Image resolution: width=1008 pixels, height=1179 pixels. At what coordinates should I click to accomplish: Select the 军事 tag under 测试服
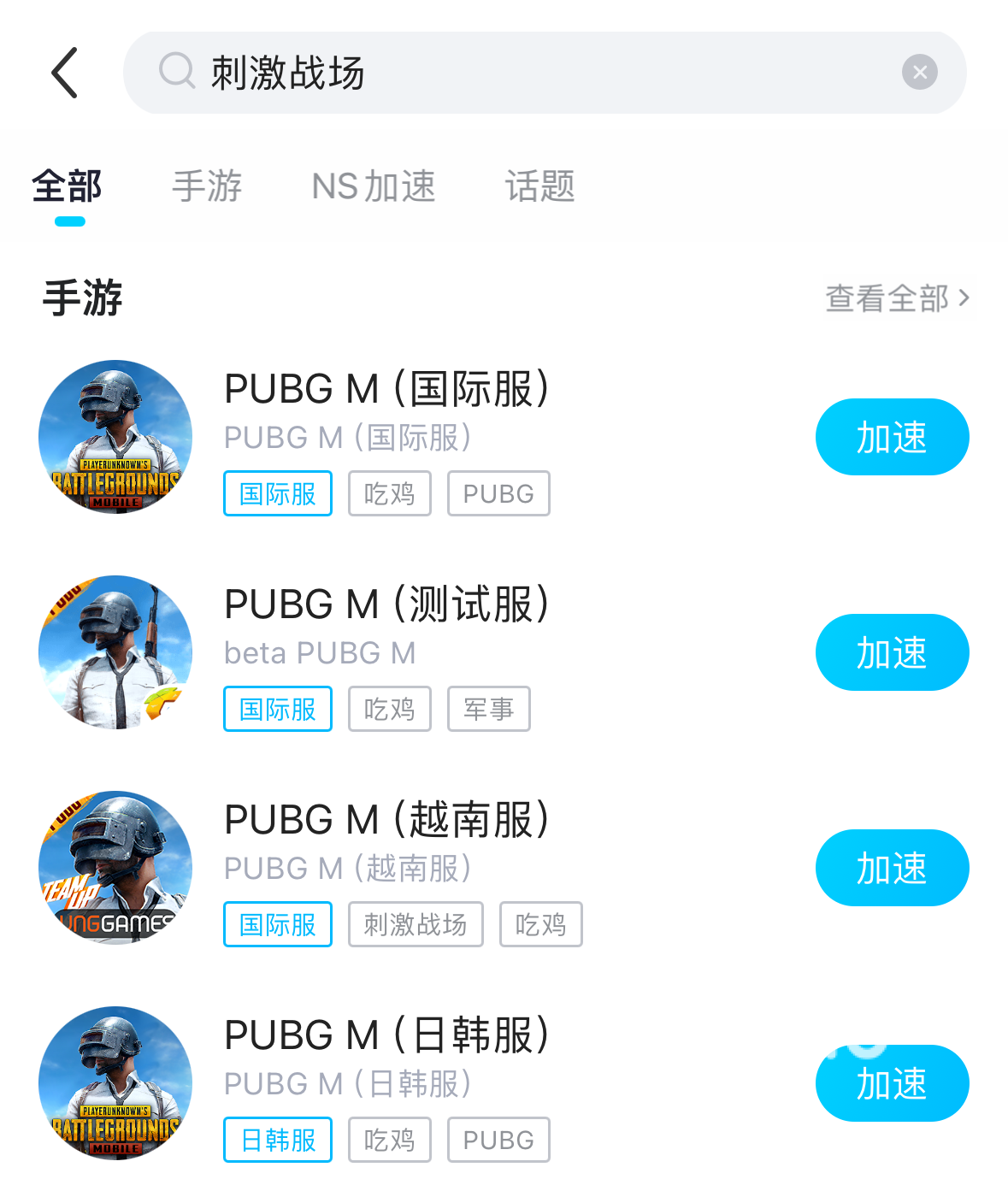point(488,709)
